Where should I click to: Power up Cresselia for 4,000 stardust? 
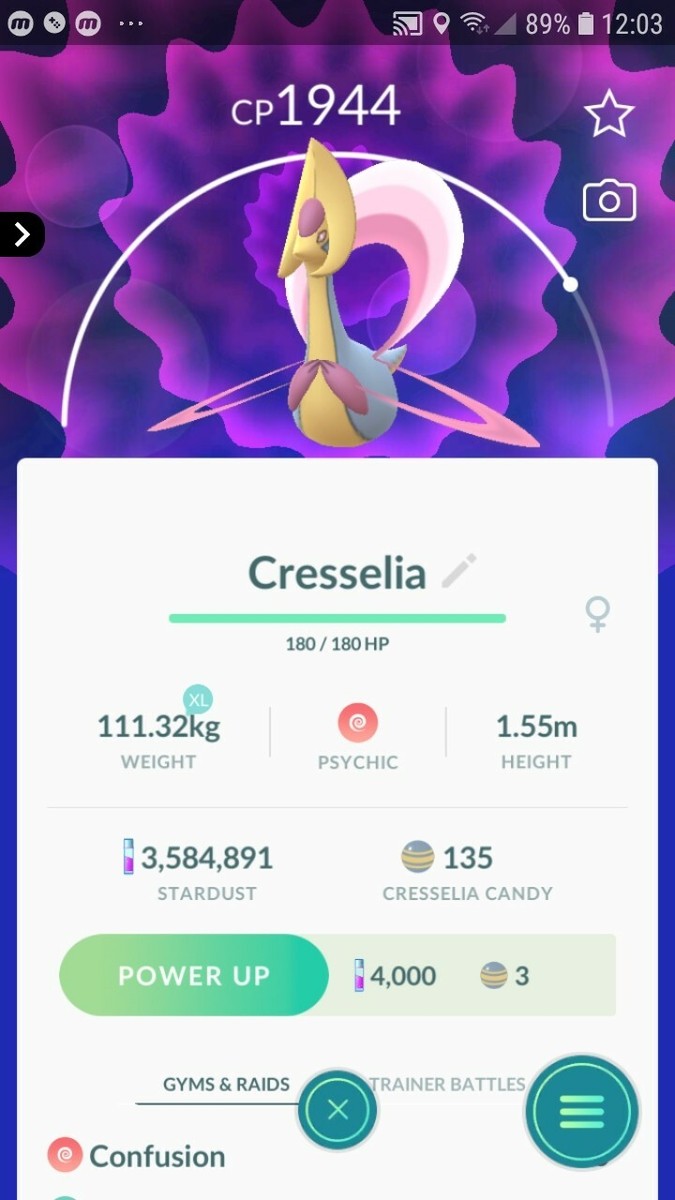tap(194, 975)
